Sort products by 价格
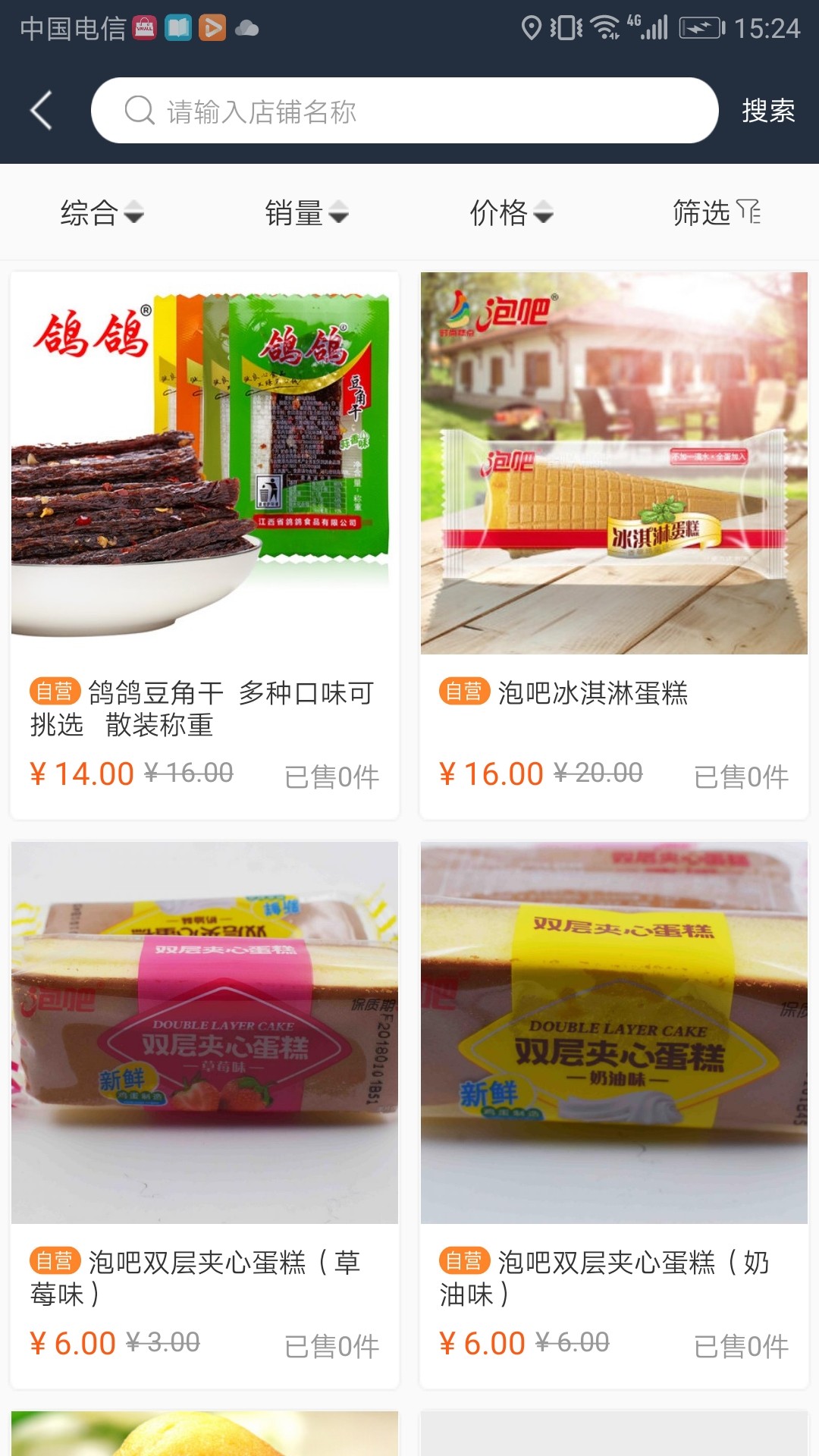 click(511, 213)
